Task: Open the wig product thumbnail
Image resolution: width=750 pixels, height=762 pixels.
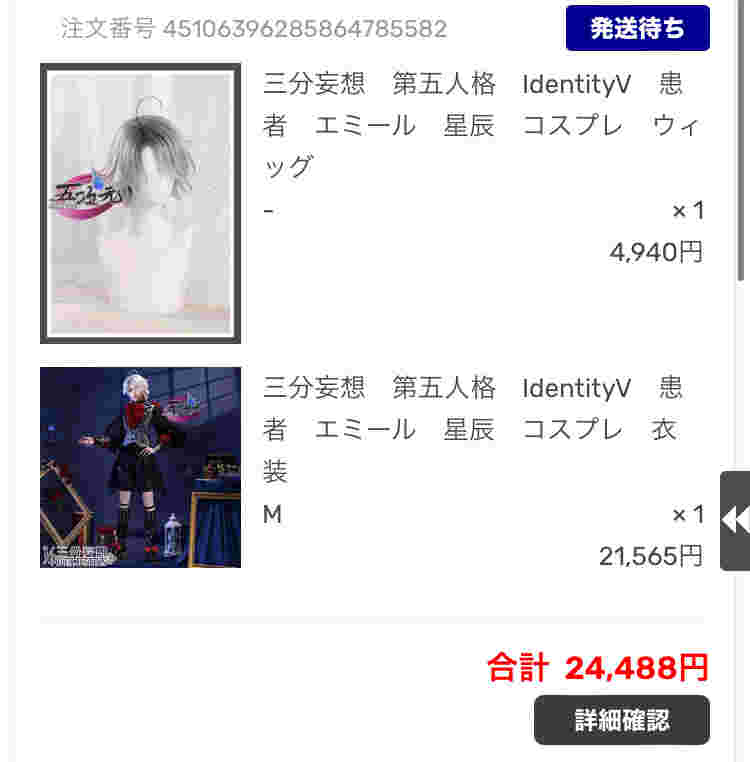Action: click(x=140, y=203)
